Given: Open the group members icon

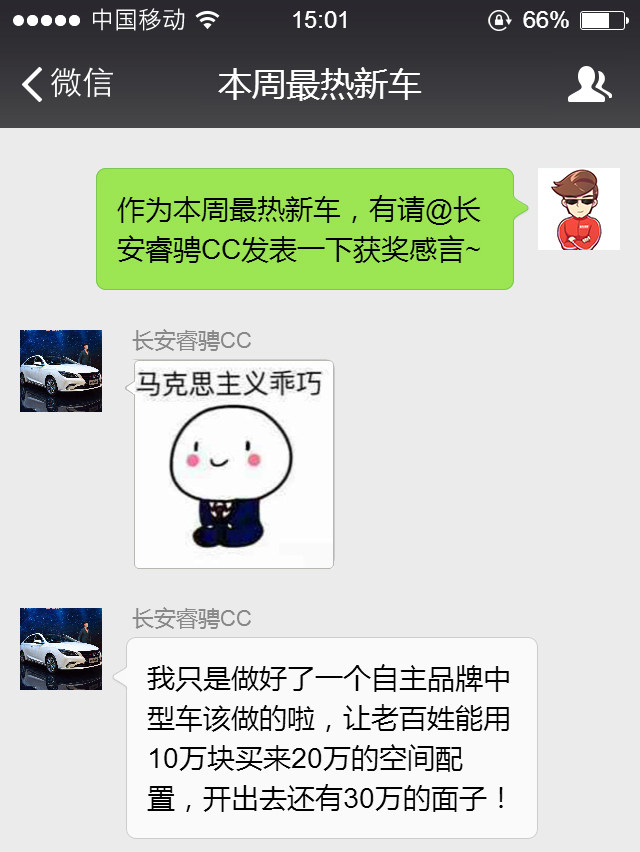Looking at the screenshot, I should tap(588, 85).
